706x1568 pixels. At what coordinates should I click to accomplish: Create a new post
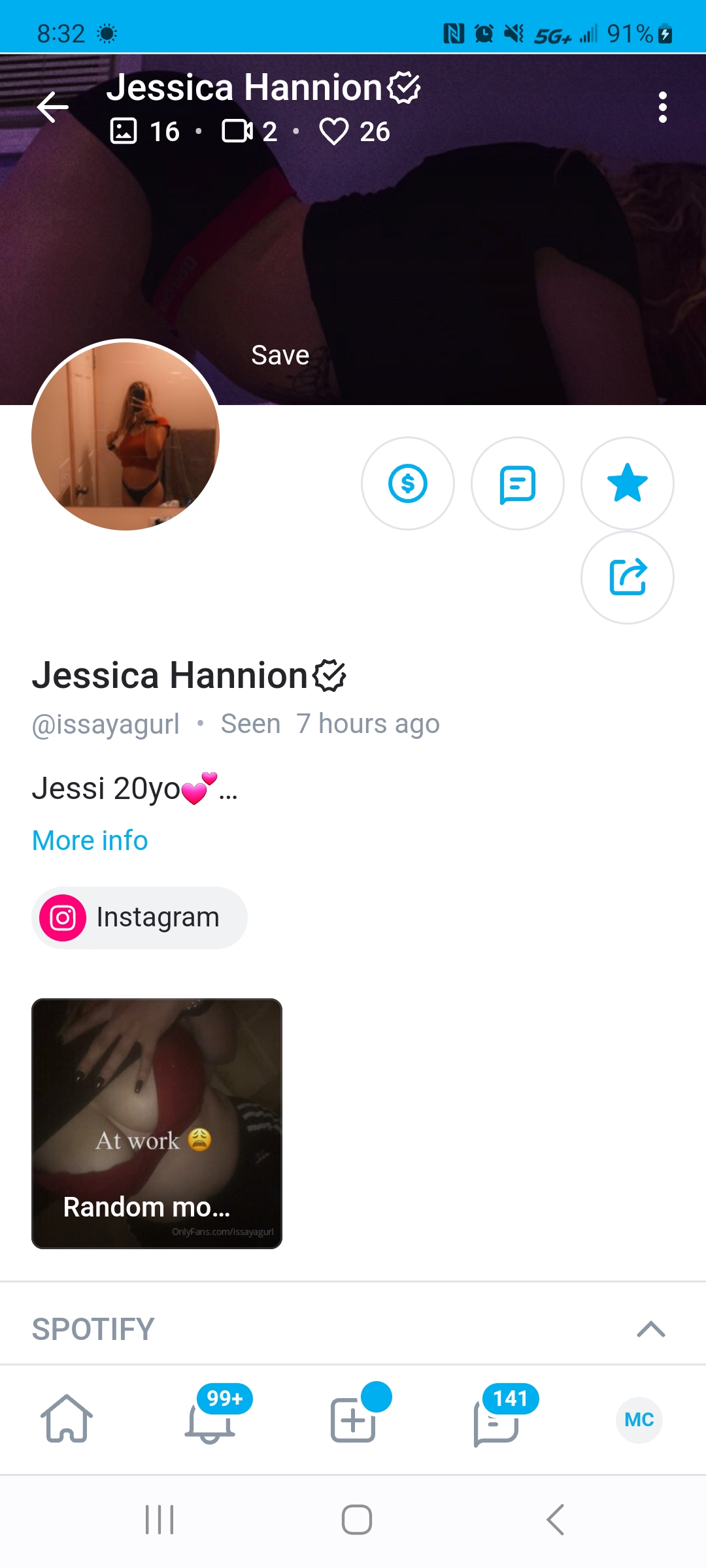pyautogui.click(x=353, y=1420)
